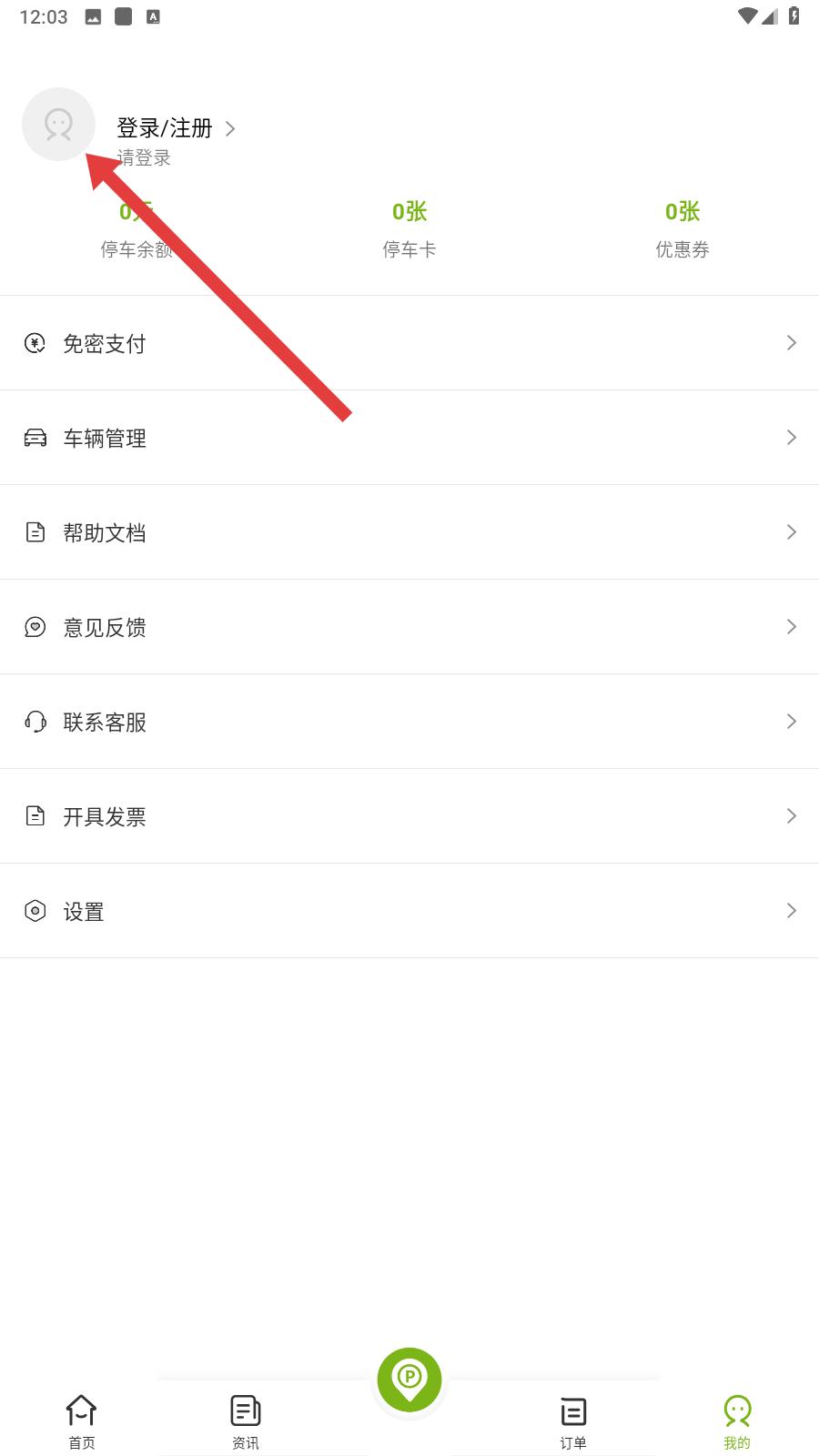Screen dimensions: 819x1456
Task: View 停车卡 parking cards
Action: (409, 229)
